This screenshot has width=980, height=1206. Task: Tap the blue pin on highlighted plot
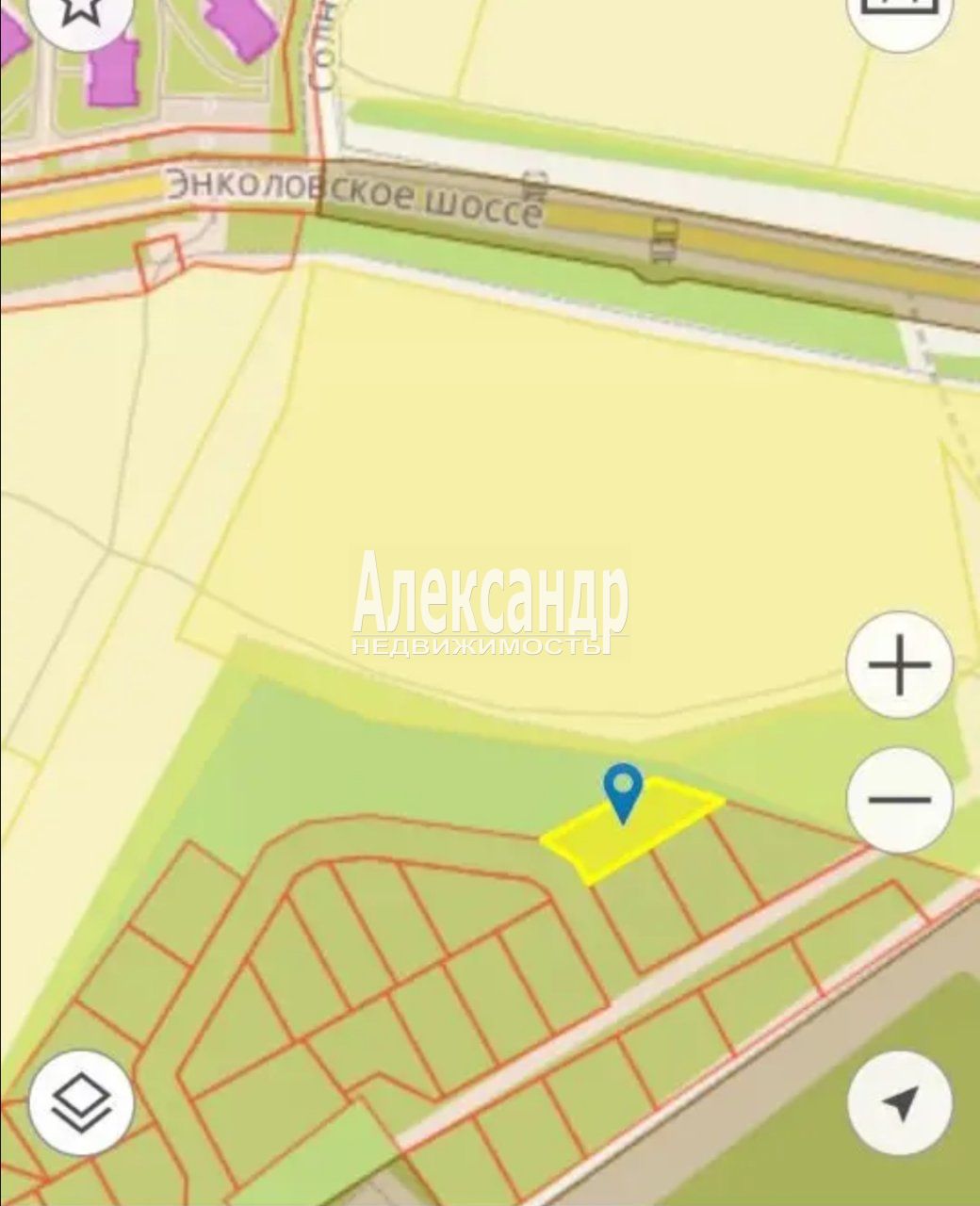tap(623, 790)
